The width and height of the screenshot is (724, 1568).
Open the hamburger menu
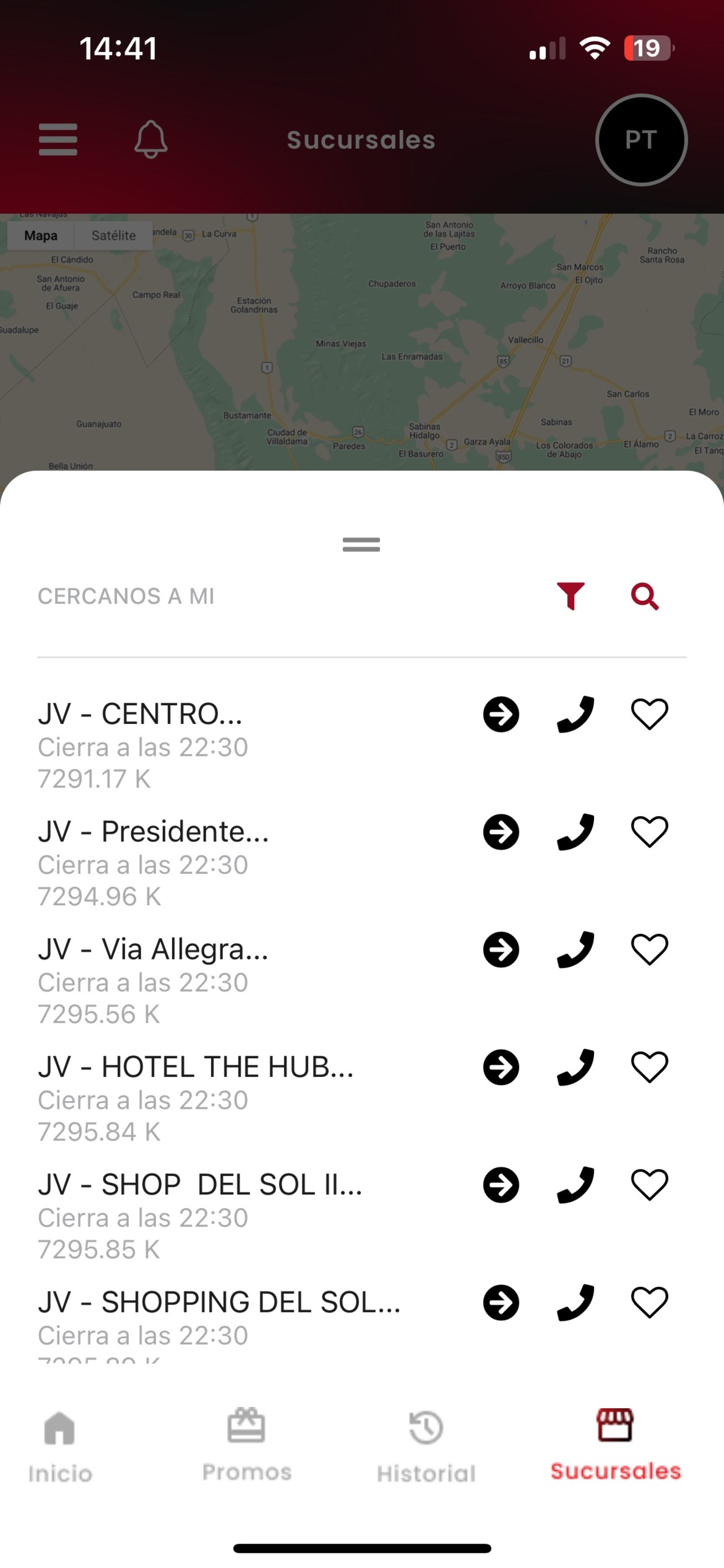pos(58,139)
